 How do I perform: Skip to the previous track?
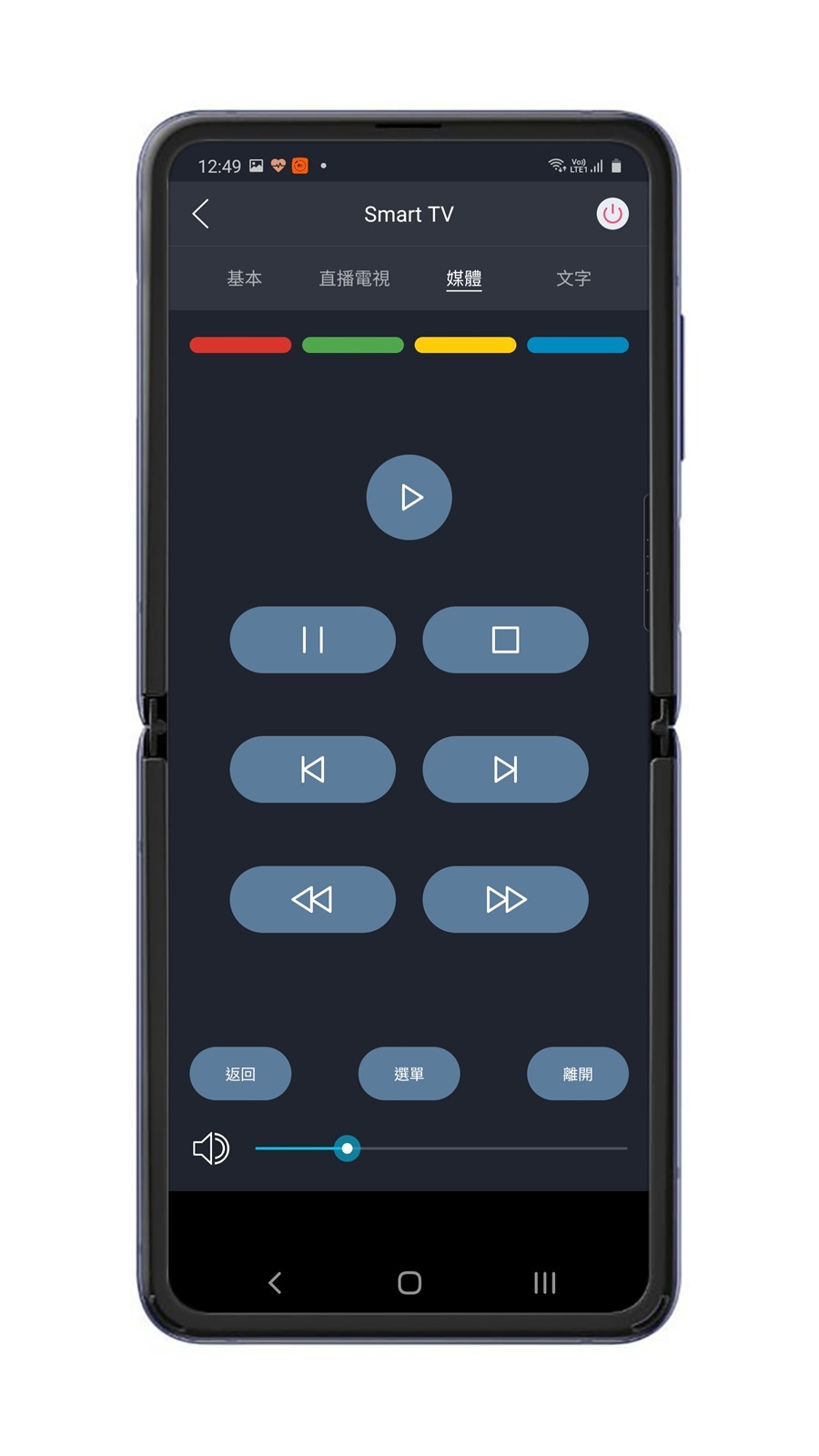pos(312,770)
